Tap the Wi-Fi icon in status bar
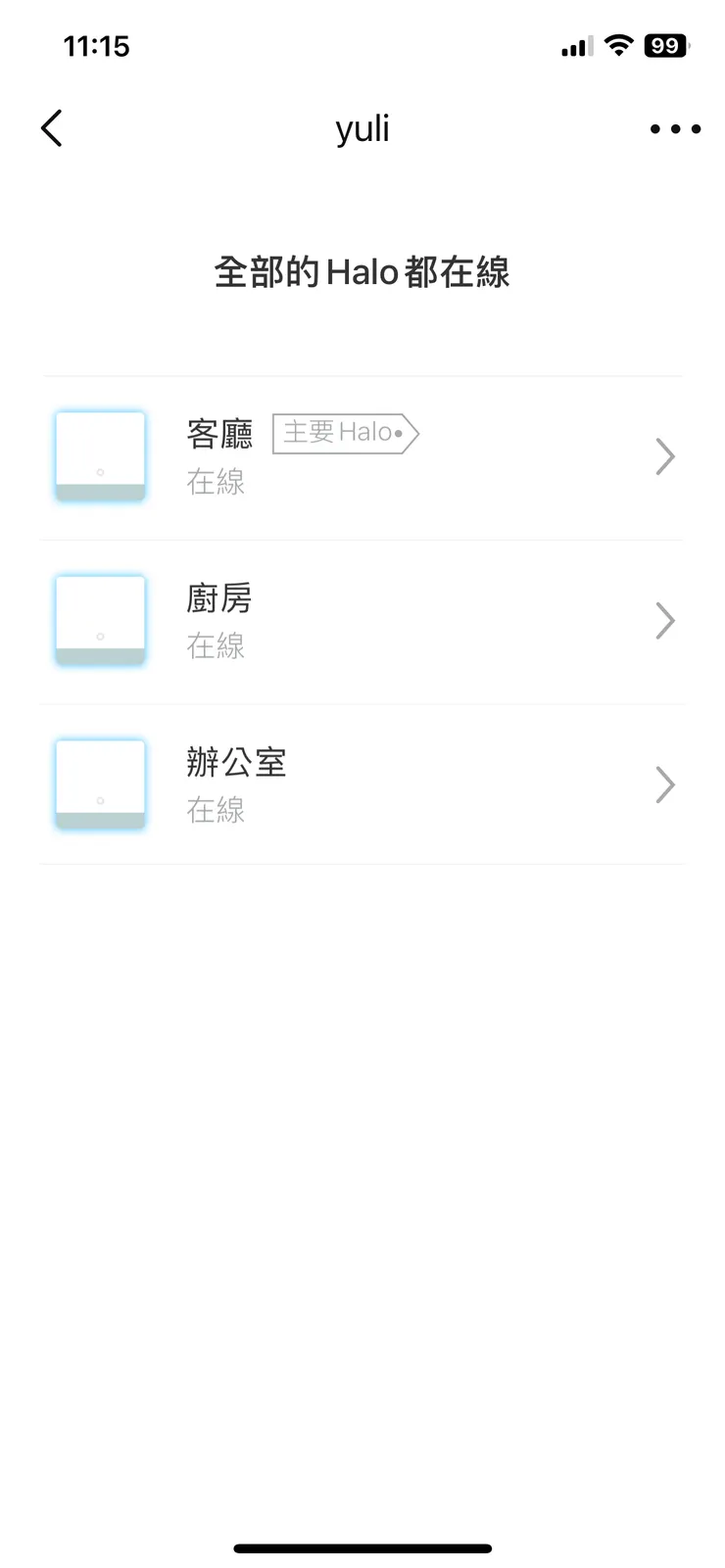The height and width of the screenshot is (1568, 725). pos(619,44)
